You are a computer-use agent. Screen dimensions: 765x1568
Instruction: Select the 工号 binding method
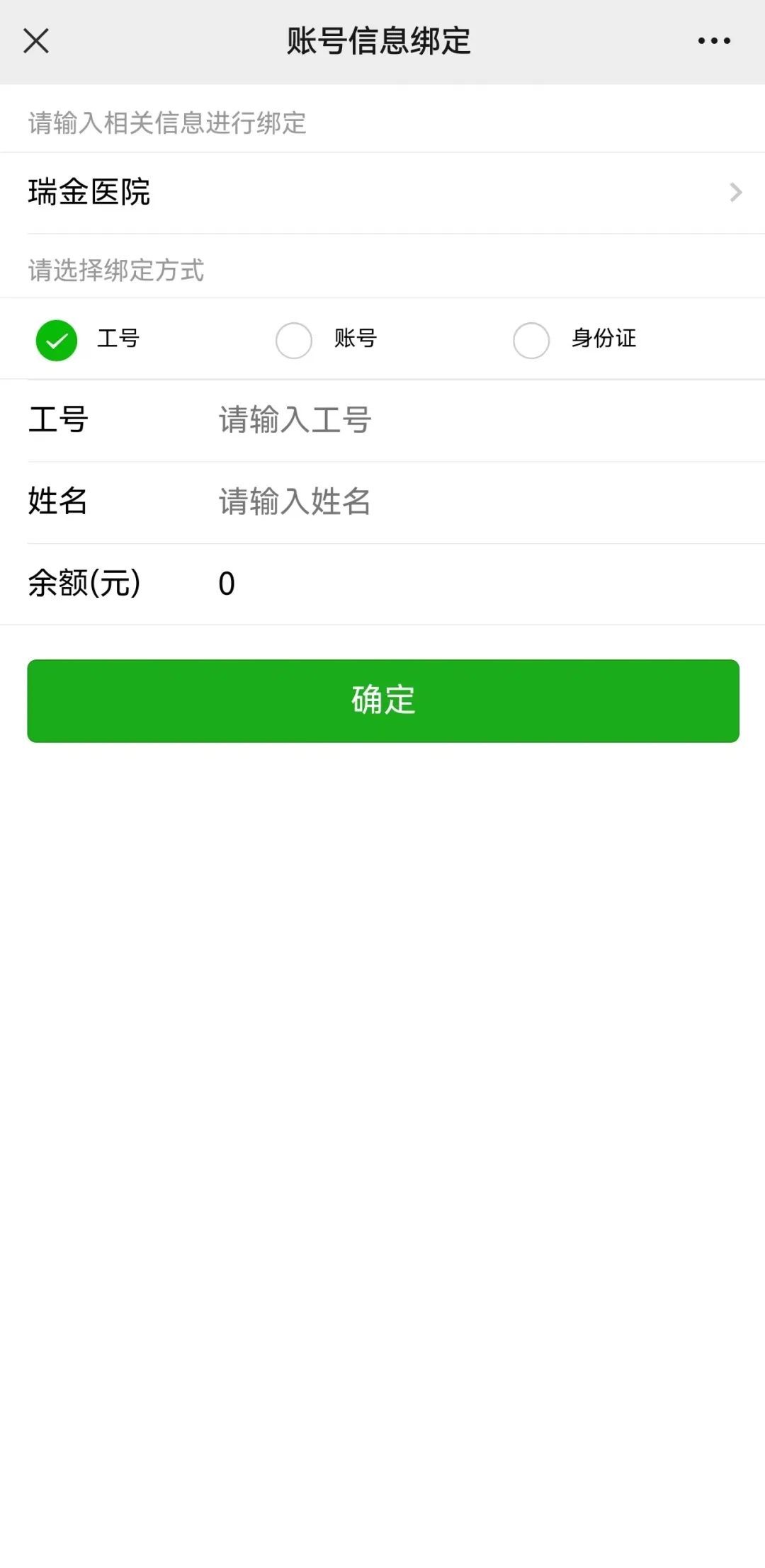tap(57, 340)
